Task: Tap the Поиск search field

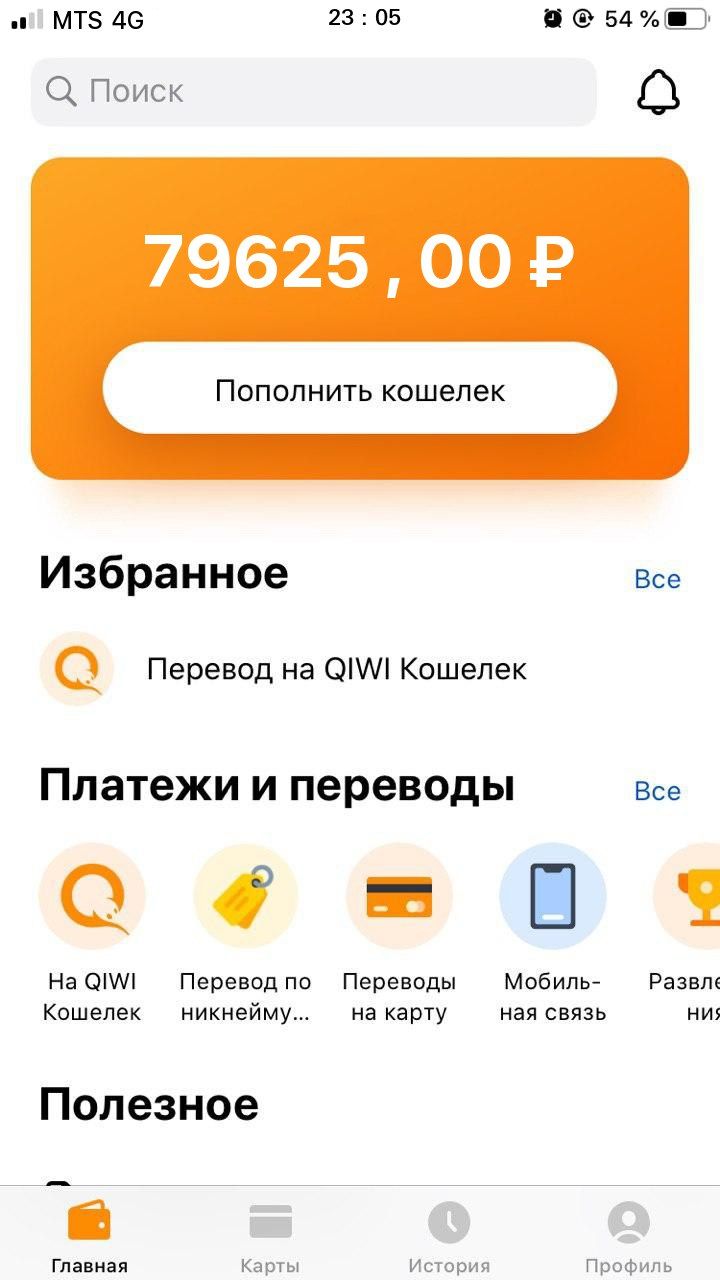Action: [313, 92]
